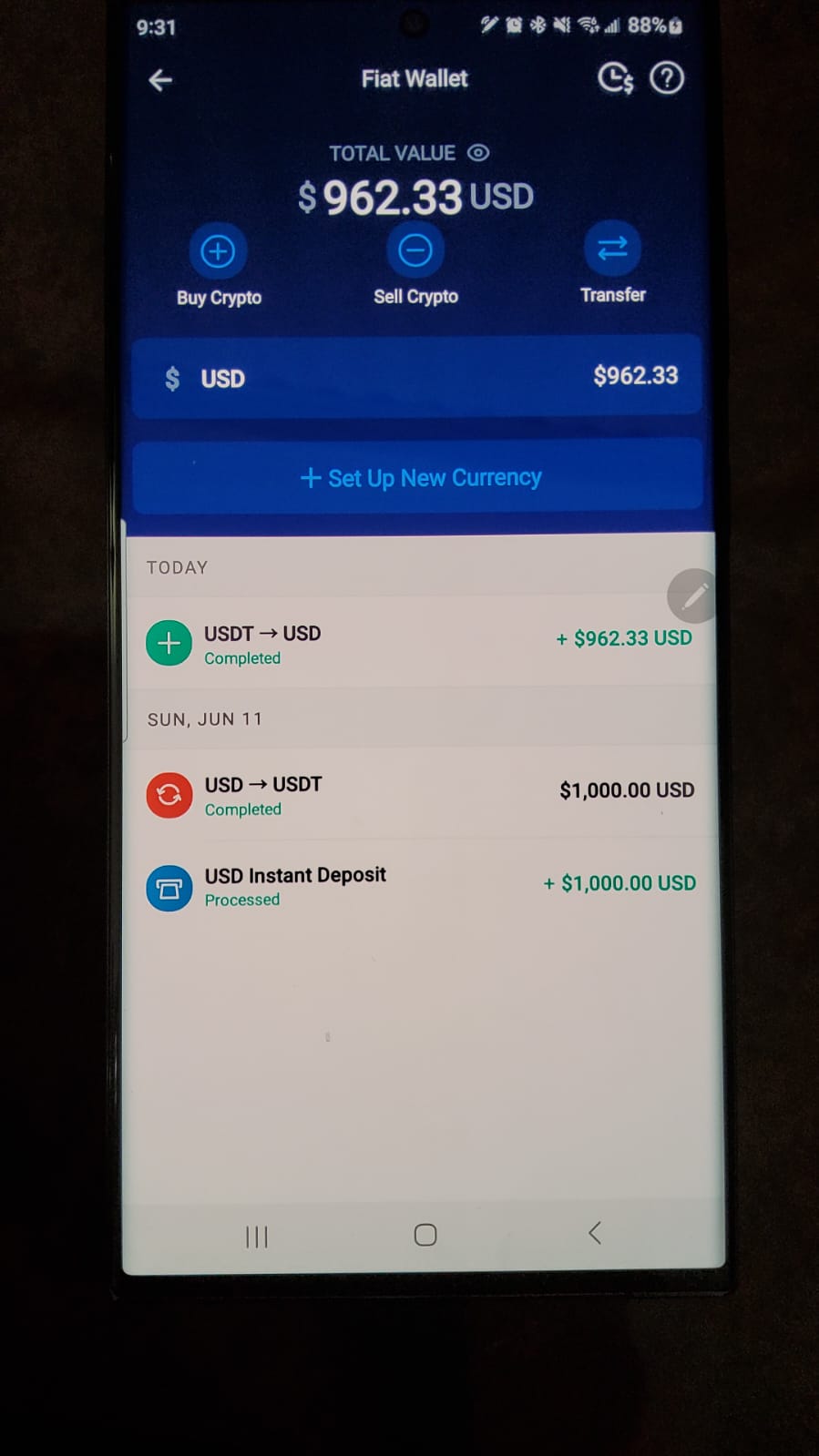Tap Buy Crypto

click(x=218, y=252)
